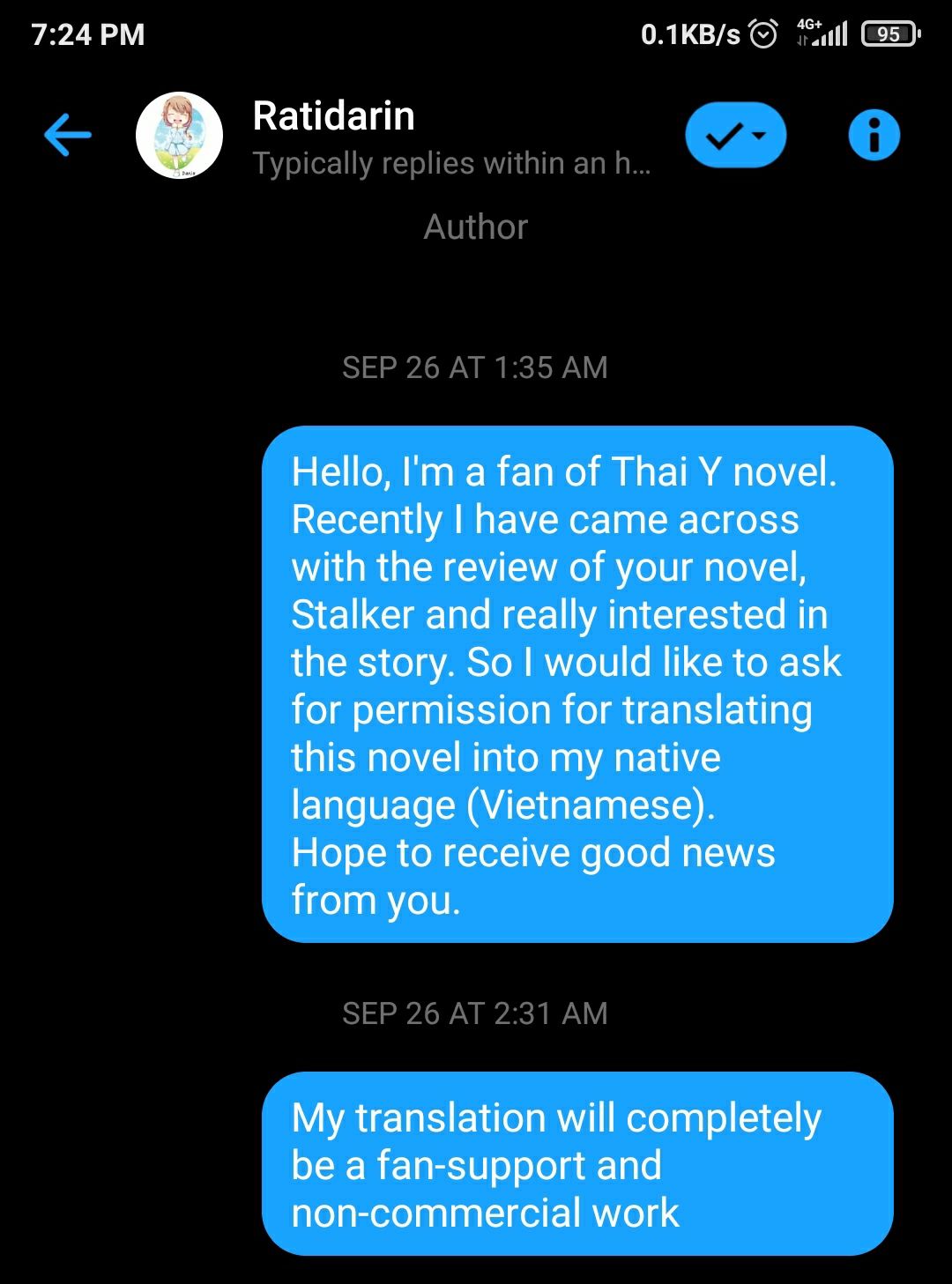The image size is (952, 1284).
Task: Tap the Ratidarin page name header
Action: [333, 116]
